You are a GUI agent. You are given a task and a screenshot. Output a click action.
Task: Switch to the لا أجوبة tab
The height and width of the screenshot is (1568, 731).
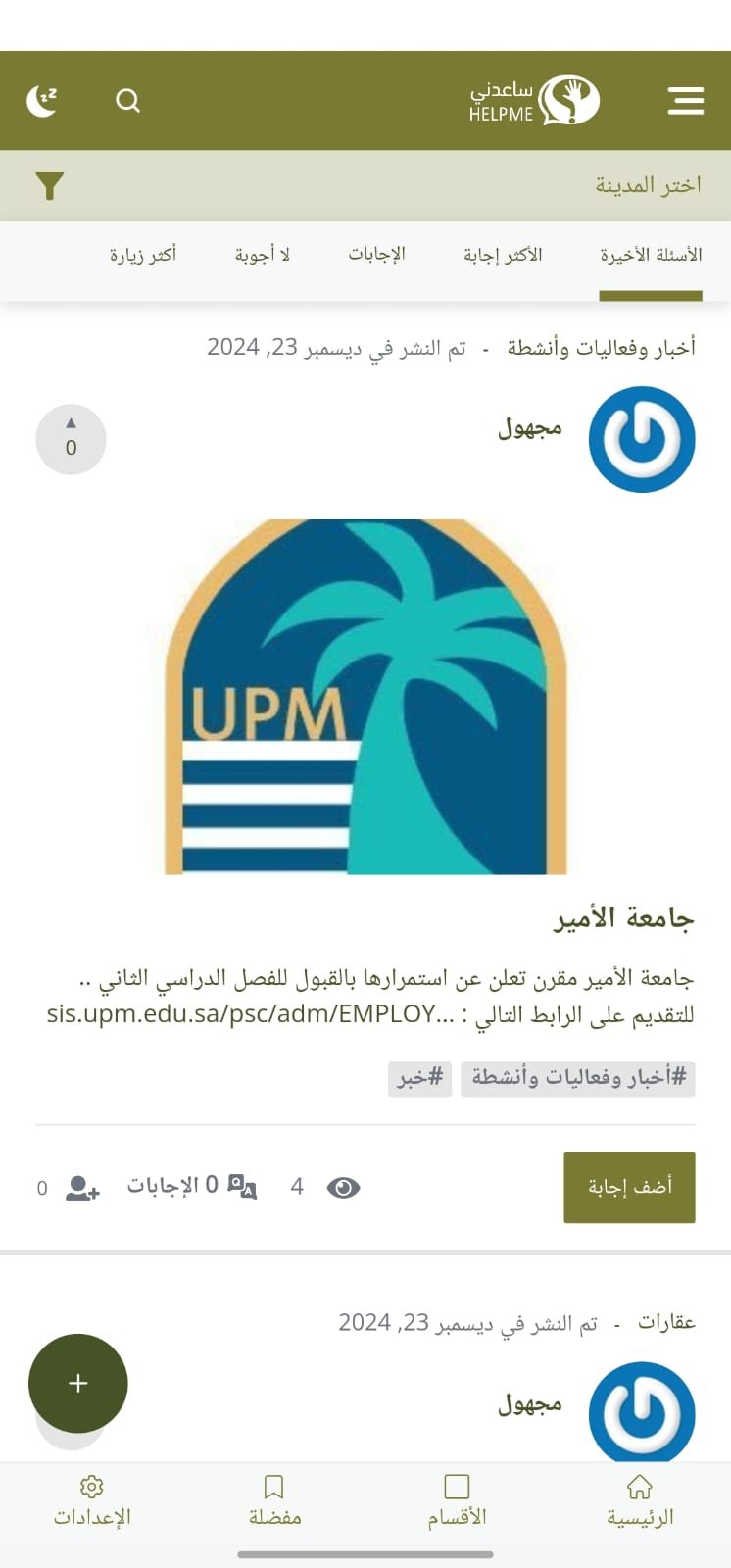(262, 255)
